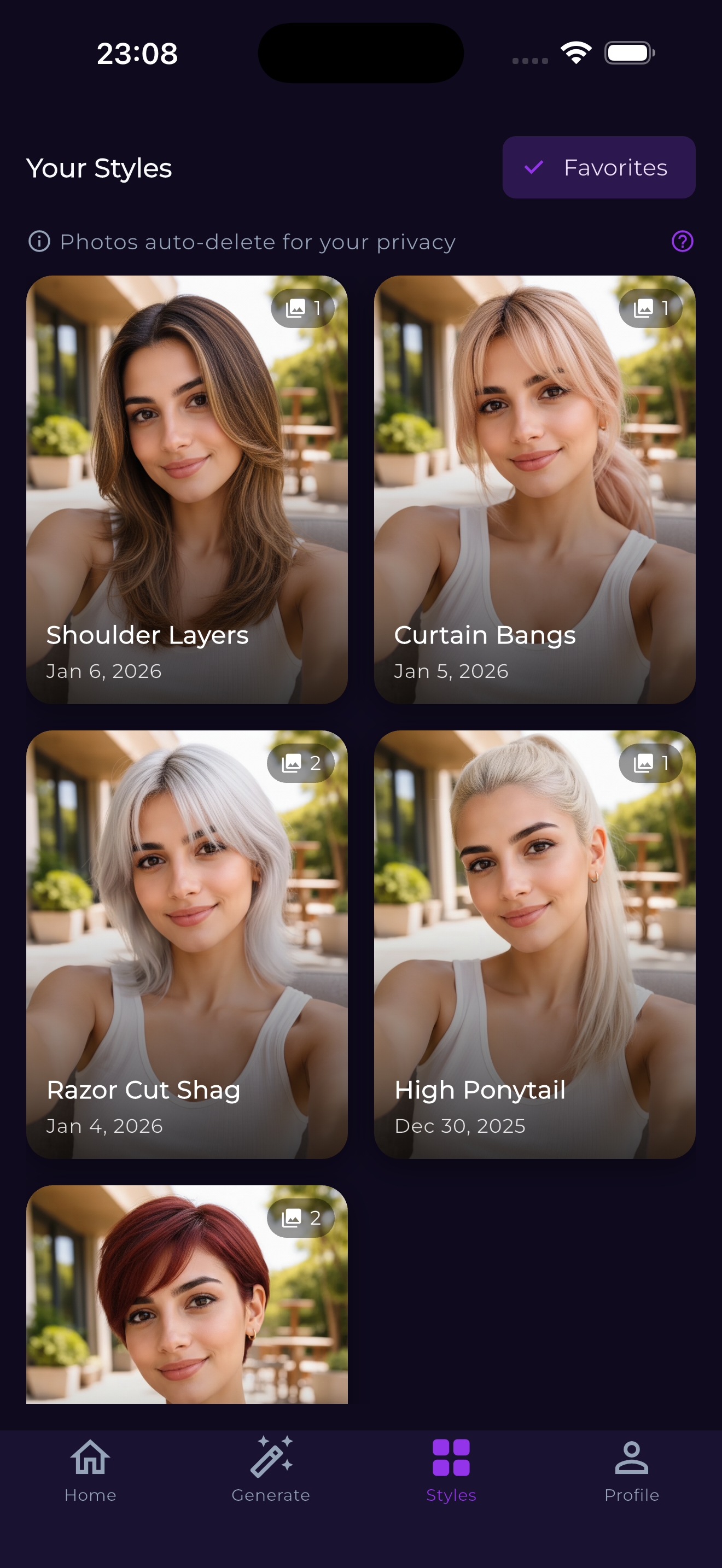Switch to the Generate tab

(271, 1471)
